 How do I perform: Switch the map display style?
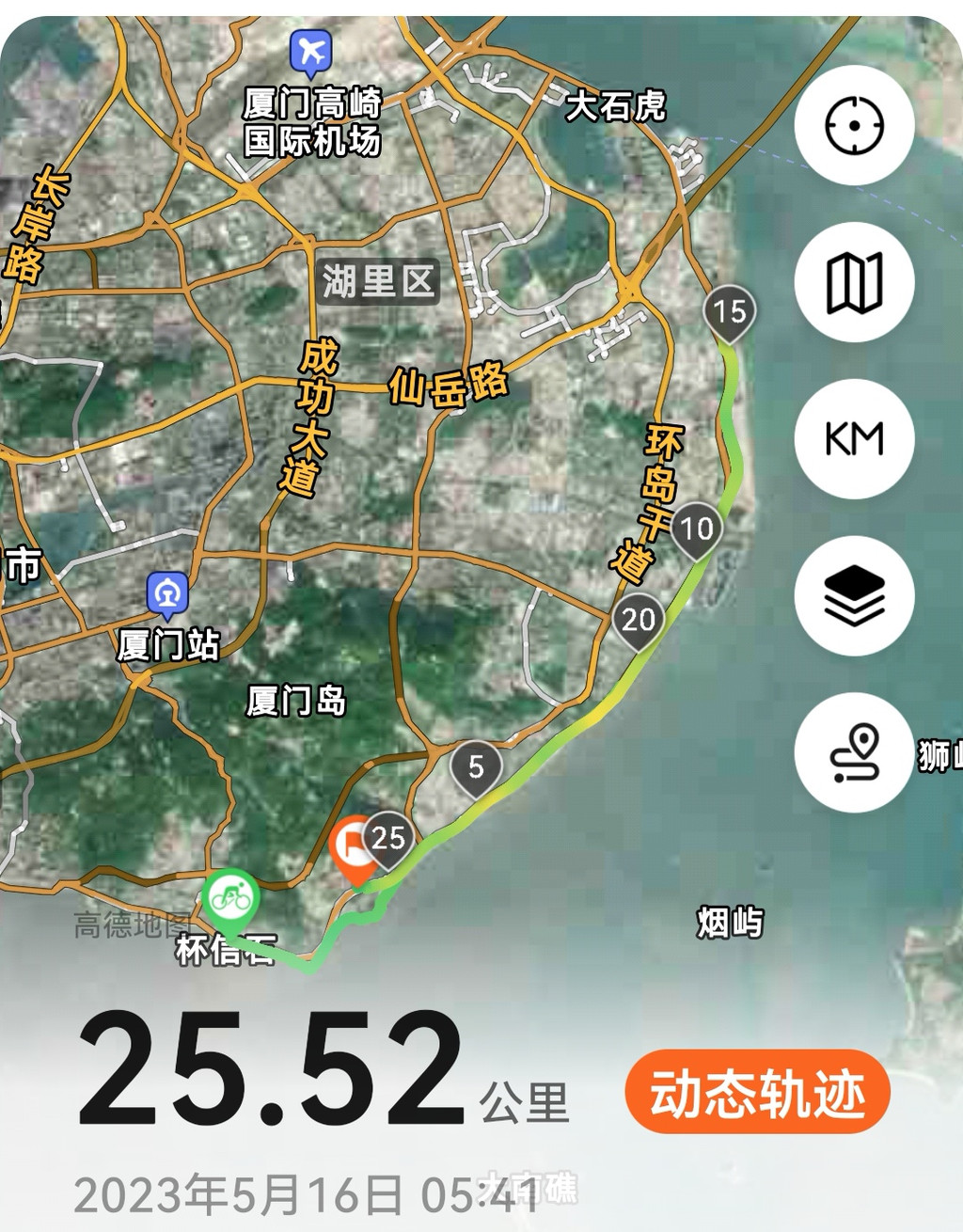pyautogui.click(x=854, y=282)
